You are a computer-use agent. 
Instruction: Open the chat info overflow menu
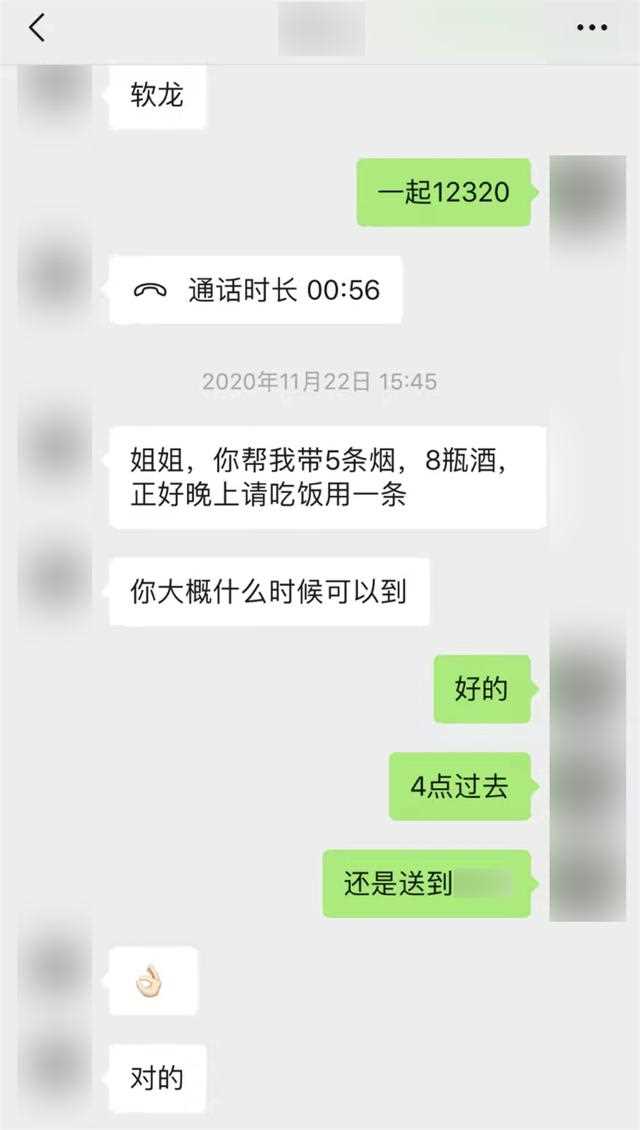coord(592,28)
